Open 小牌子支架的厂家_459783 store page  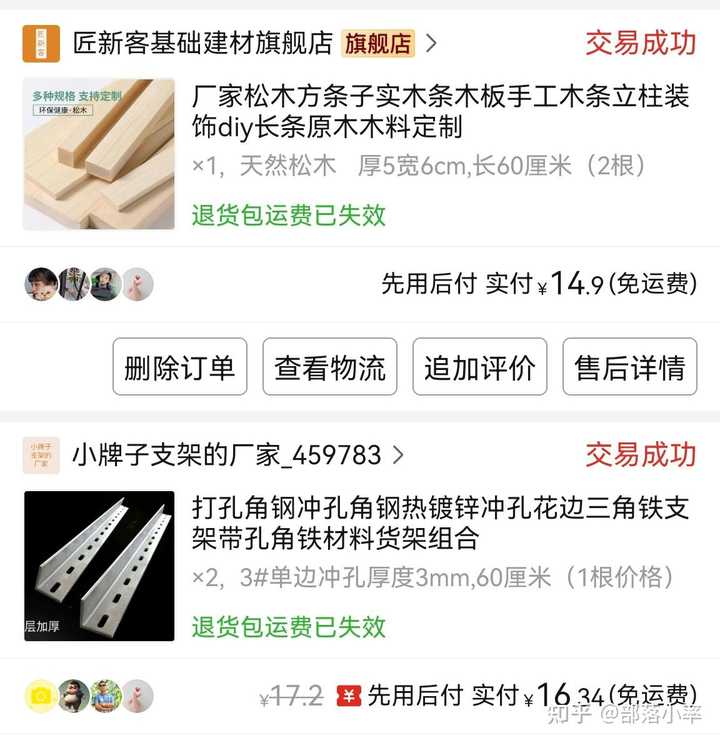coord(226,456)
